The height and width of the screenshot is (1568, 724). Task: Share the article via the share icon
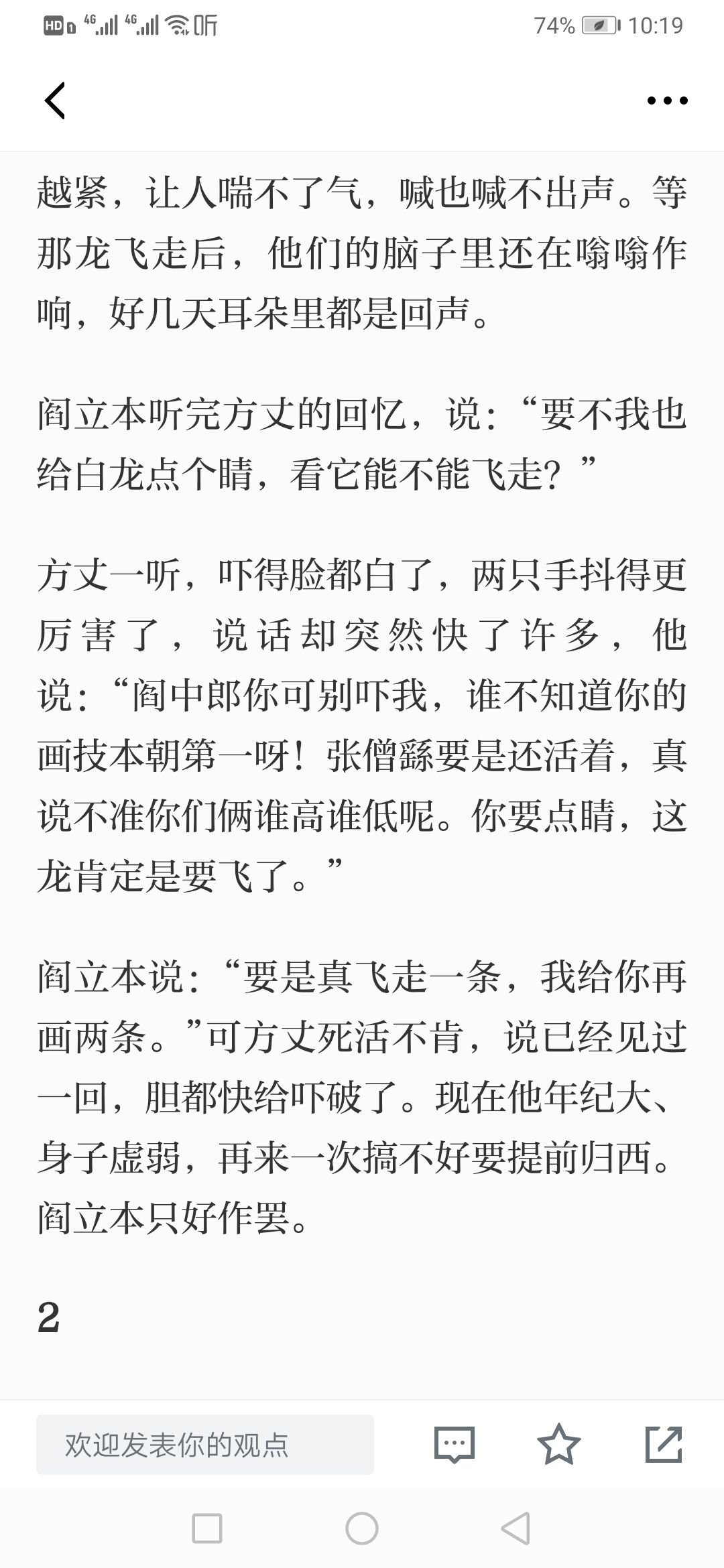(664, 1444)
